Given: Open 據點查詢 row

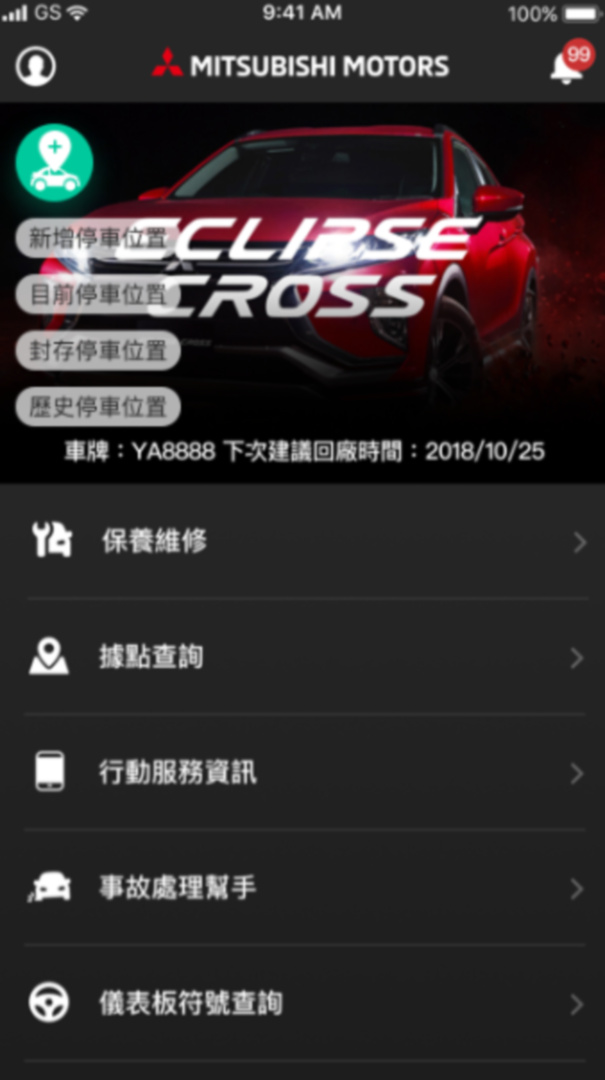Looking at the screenshot, I should [302, 657].
